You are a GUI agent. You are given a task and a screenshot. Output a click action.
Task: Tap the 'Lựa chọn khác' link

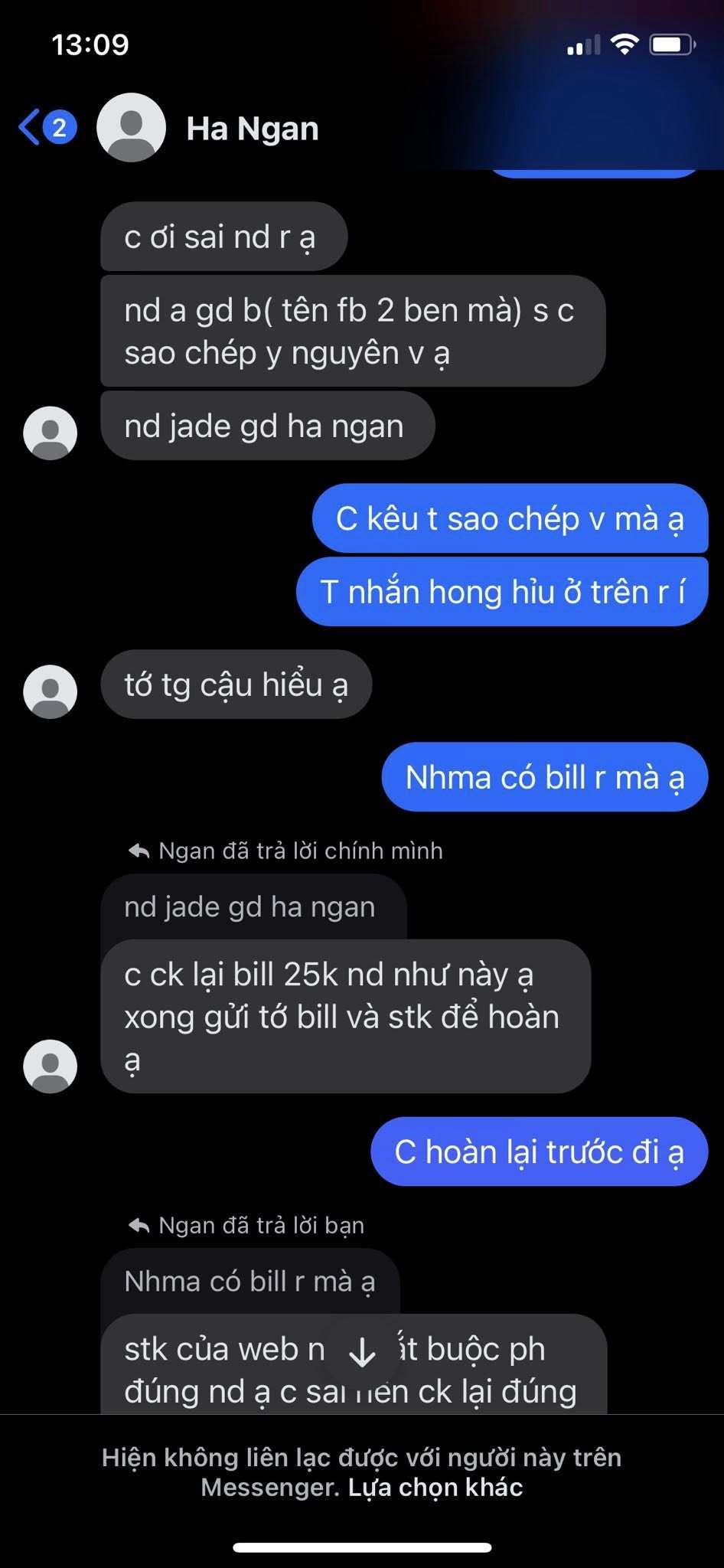[x=435, y=1487]
